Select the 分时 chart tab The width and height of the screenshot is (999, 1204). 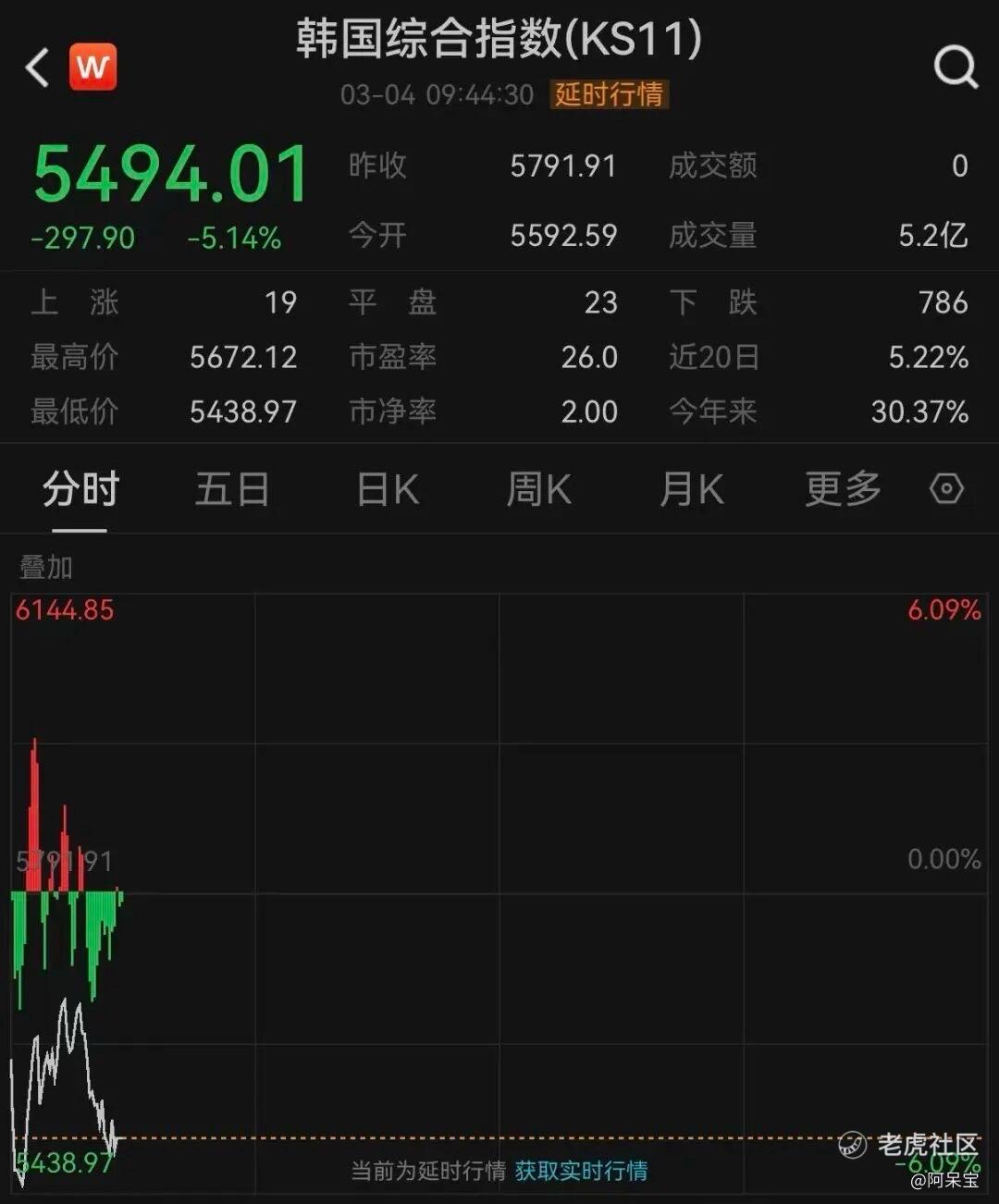pos(80,489)
